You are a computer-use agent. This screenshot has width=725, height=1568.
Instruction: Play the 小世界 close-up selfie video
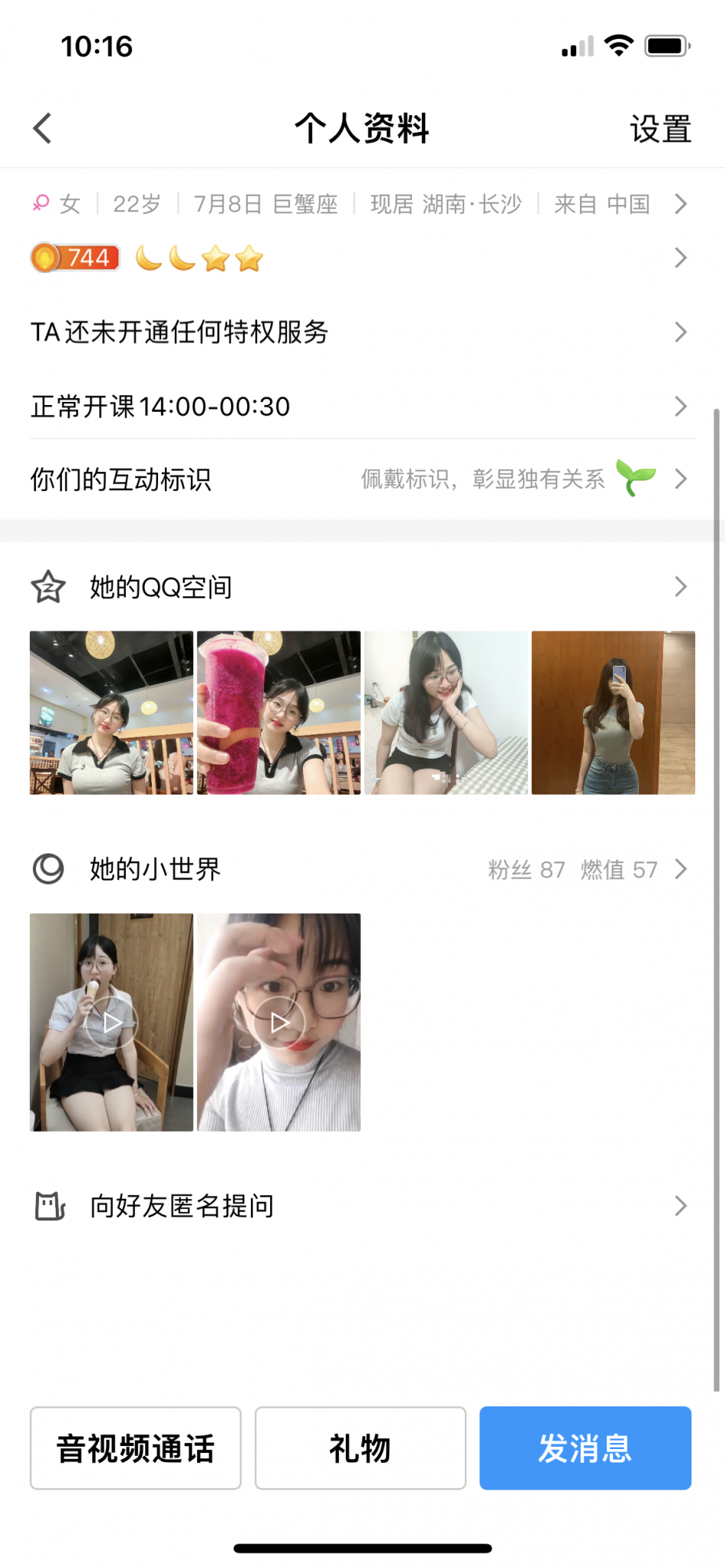(x=279, y=1022)
